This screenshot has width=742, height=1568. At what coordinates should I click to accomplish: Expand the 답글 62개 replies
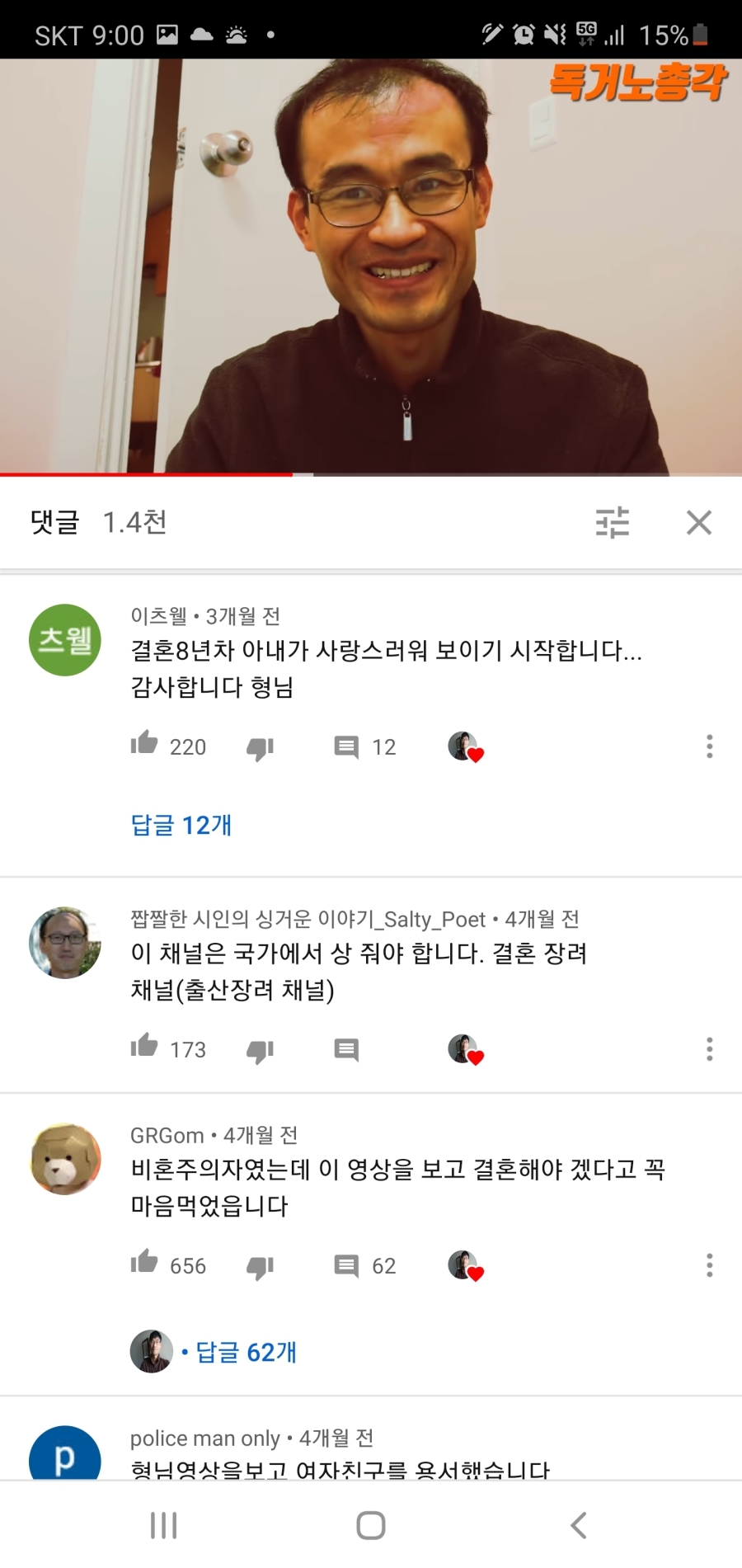[246, 1353]
